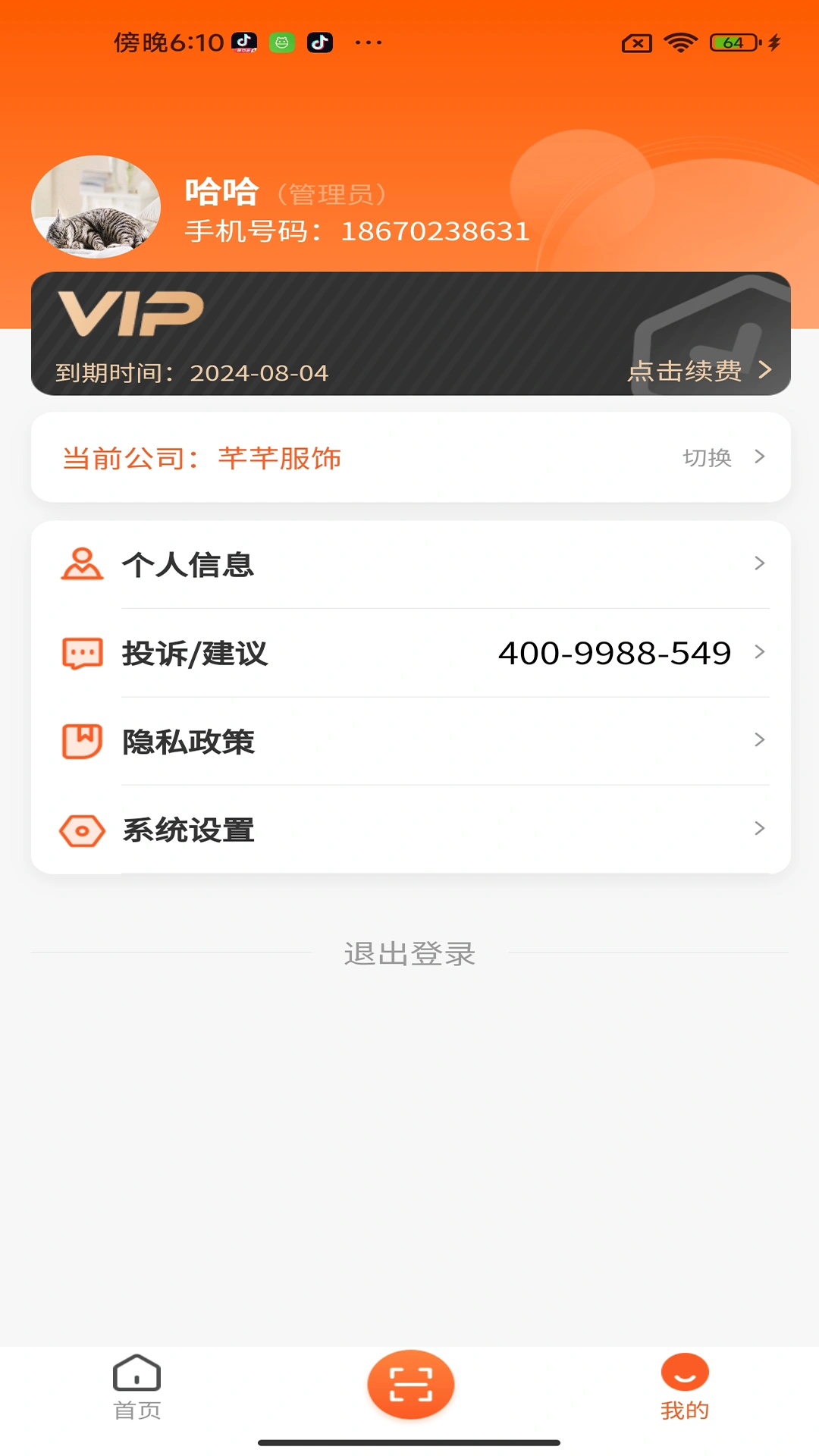Expand 系统设置 with its arrow
This screenshot has width=819, height=1456.
click(759, 828)
